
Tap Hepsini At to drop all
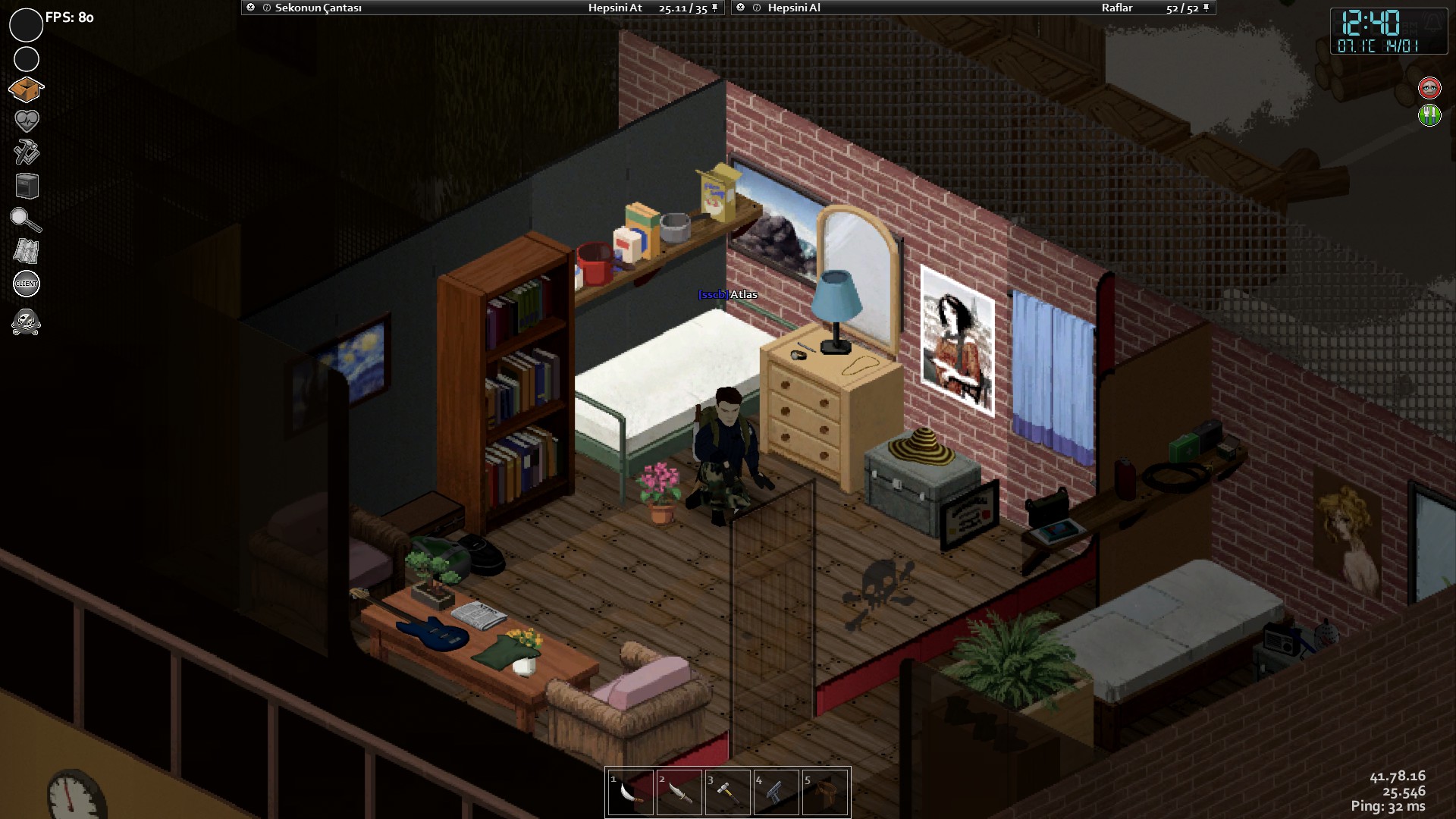point(615,8)
